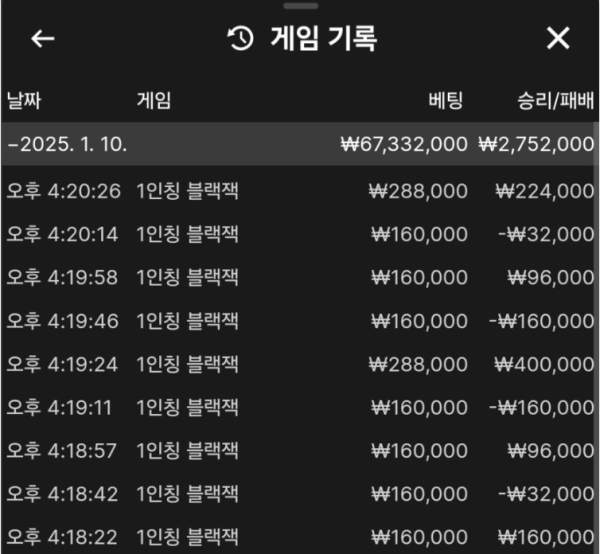Open the 오후 4:20:26 blackjack record
The image size is (600, 554).
point(300,190)
